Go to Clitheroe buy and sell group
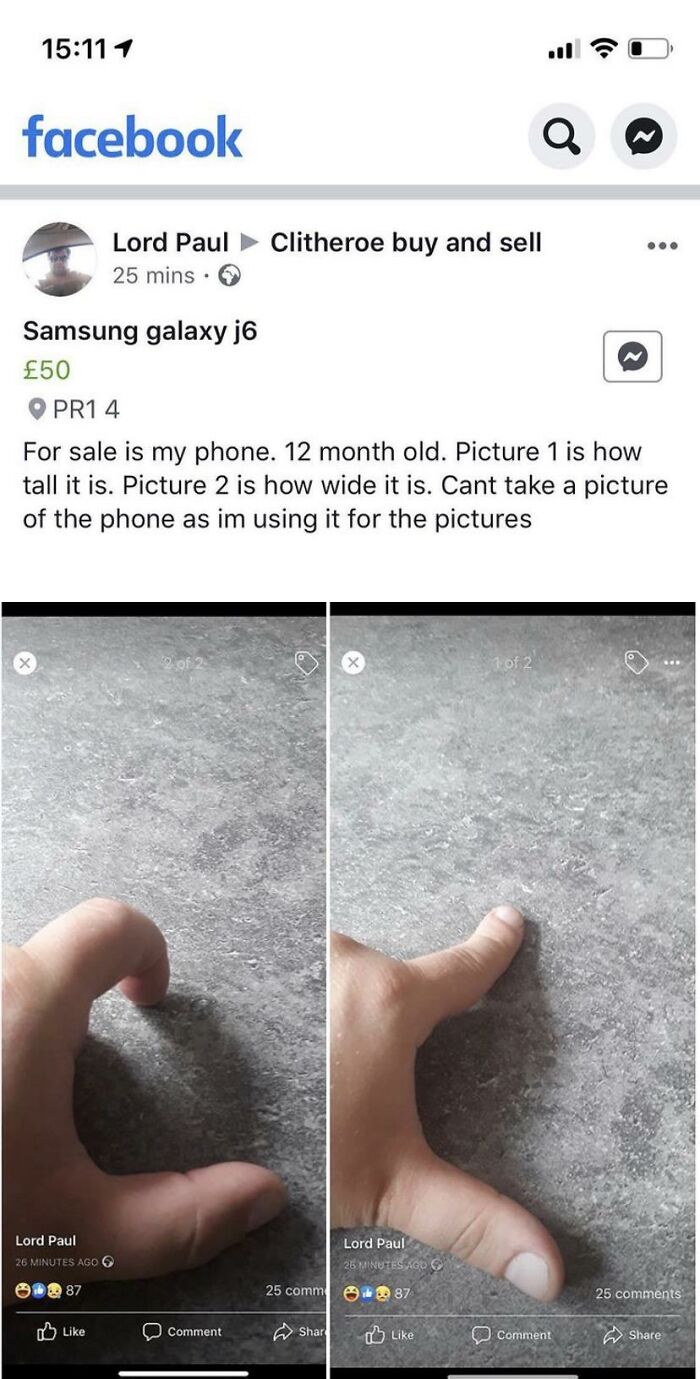 tap(406, 242)
